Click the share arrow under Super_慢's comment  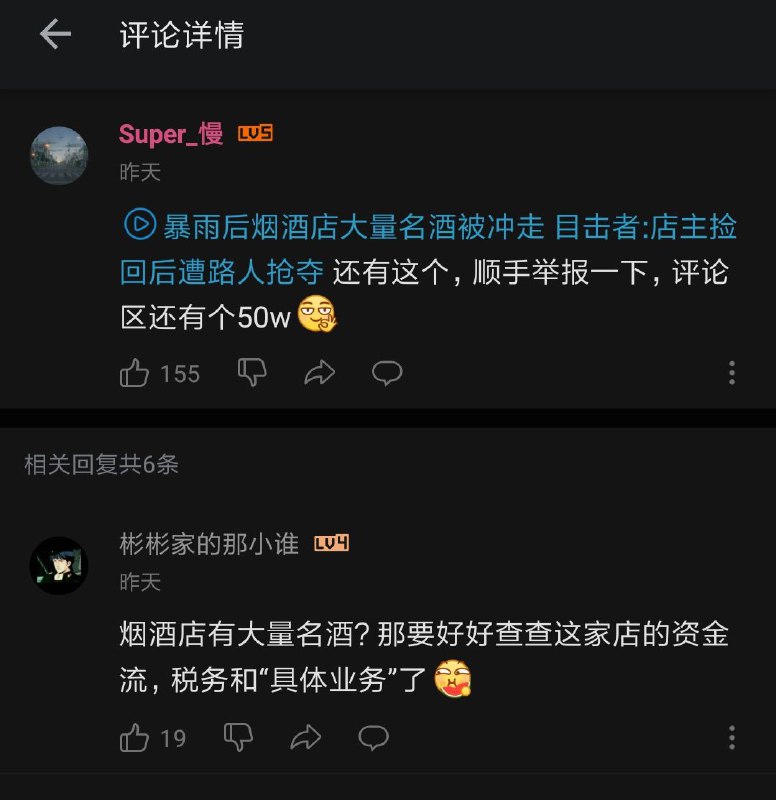[x=318, y=372]
